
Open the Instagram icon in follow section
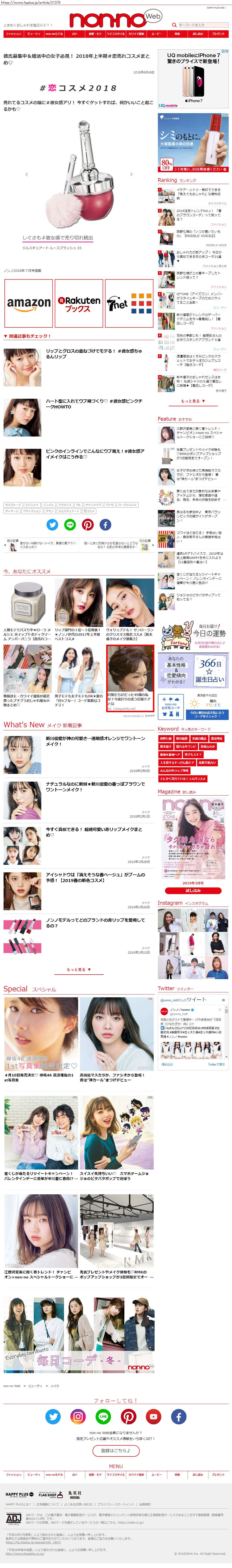(78, 1416)
